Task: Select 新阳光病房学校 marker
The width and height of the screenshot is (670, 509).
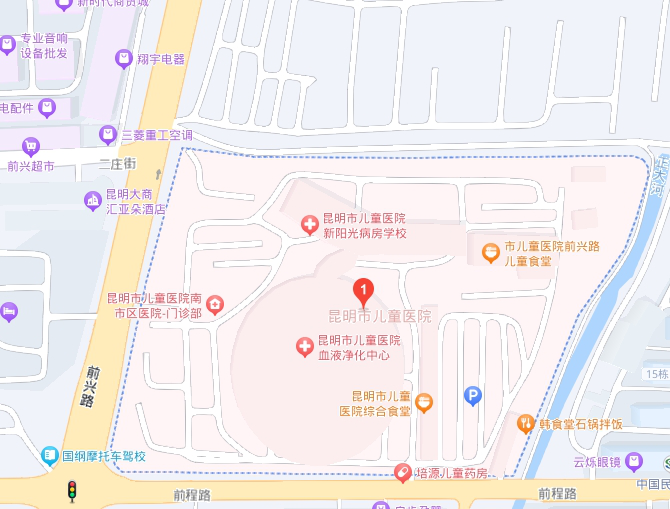Action: (309, 225)
